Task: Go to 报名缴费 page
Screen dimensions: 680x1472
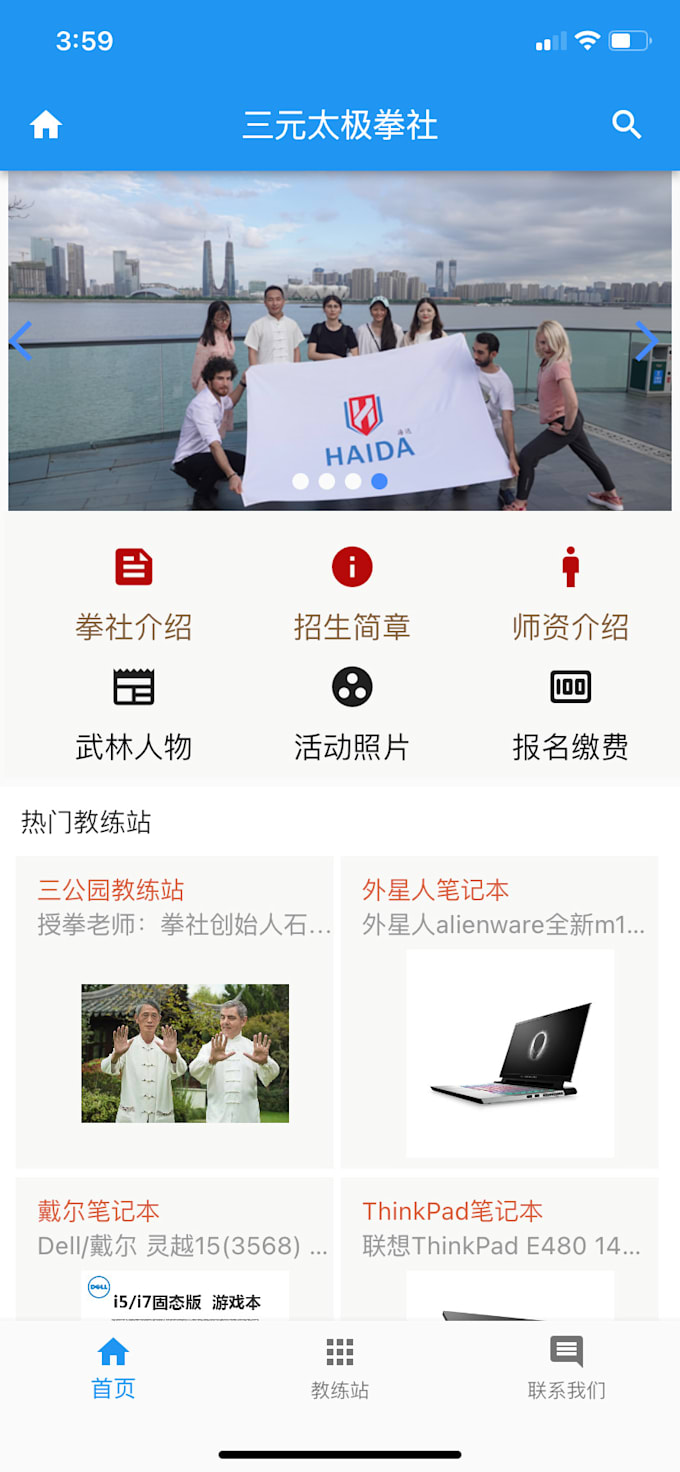Action: 570,713
